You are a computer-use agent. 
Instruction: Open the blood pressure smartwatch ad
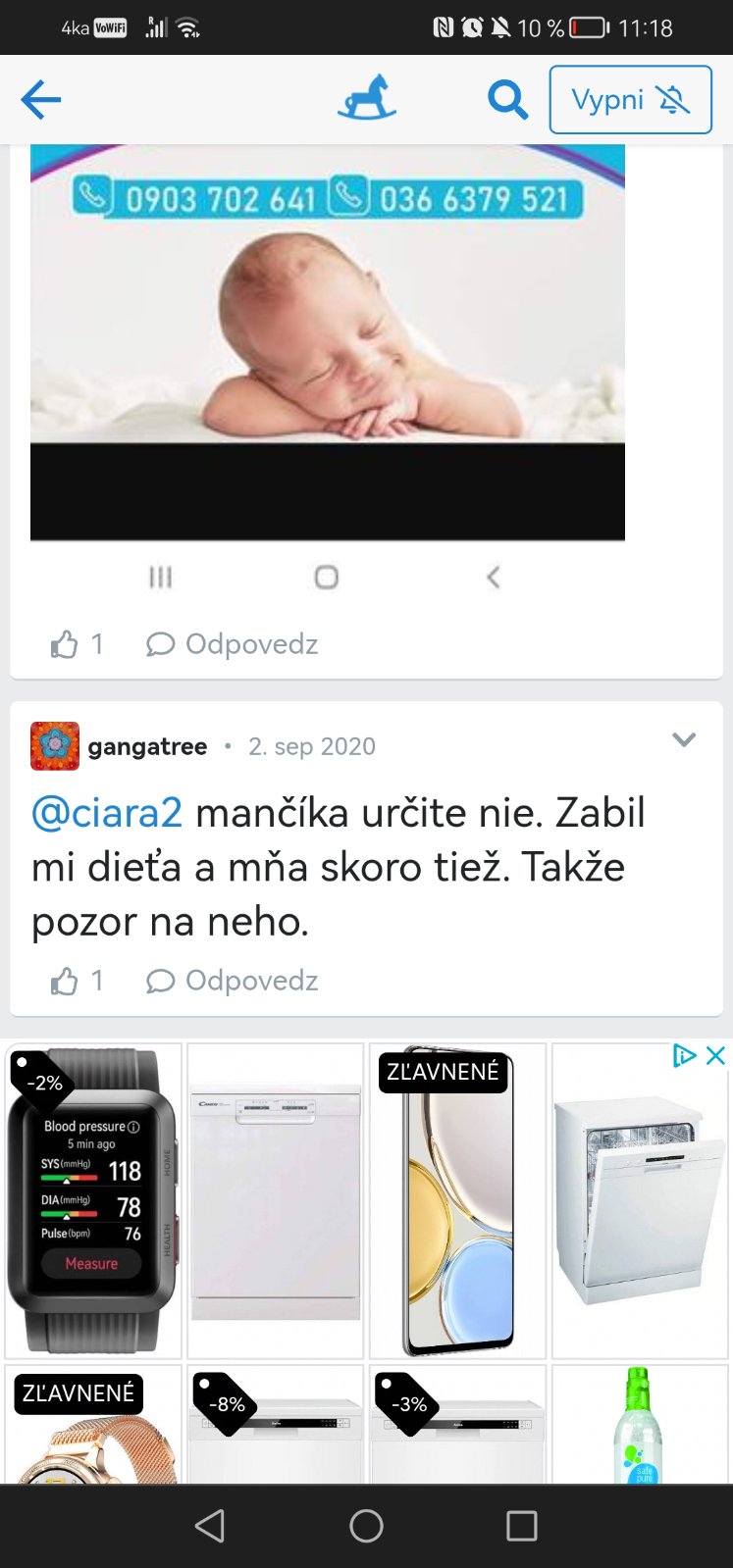93,1200
